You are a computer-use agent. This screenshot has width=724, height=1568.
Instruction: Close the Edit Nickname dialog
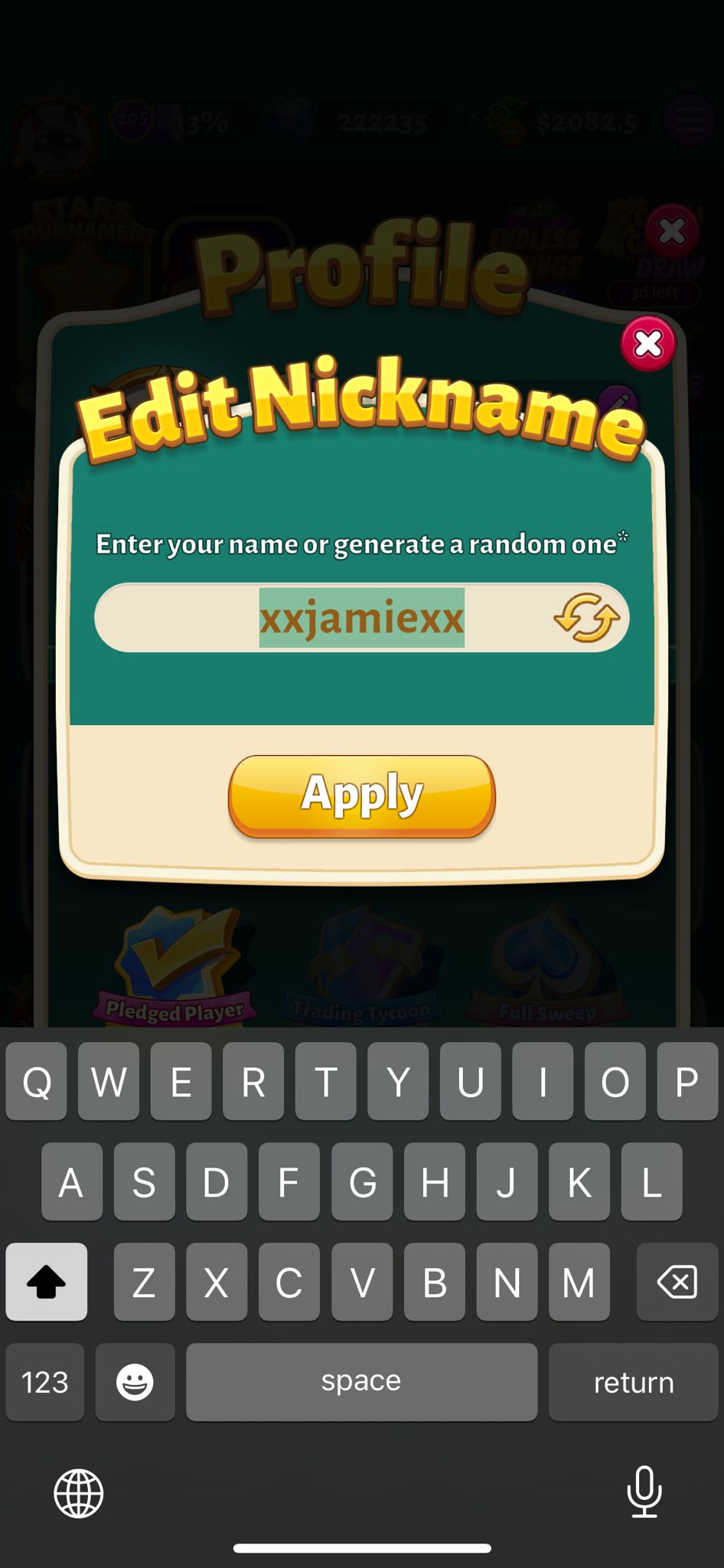click(648, 344)
